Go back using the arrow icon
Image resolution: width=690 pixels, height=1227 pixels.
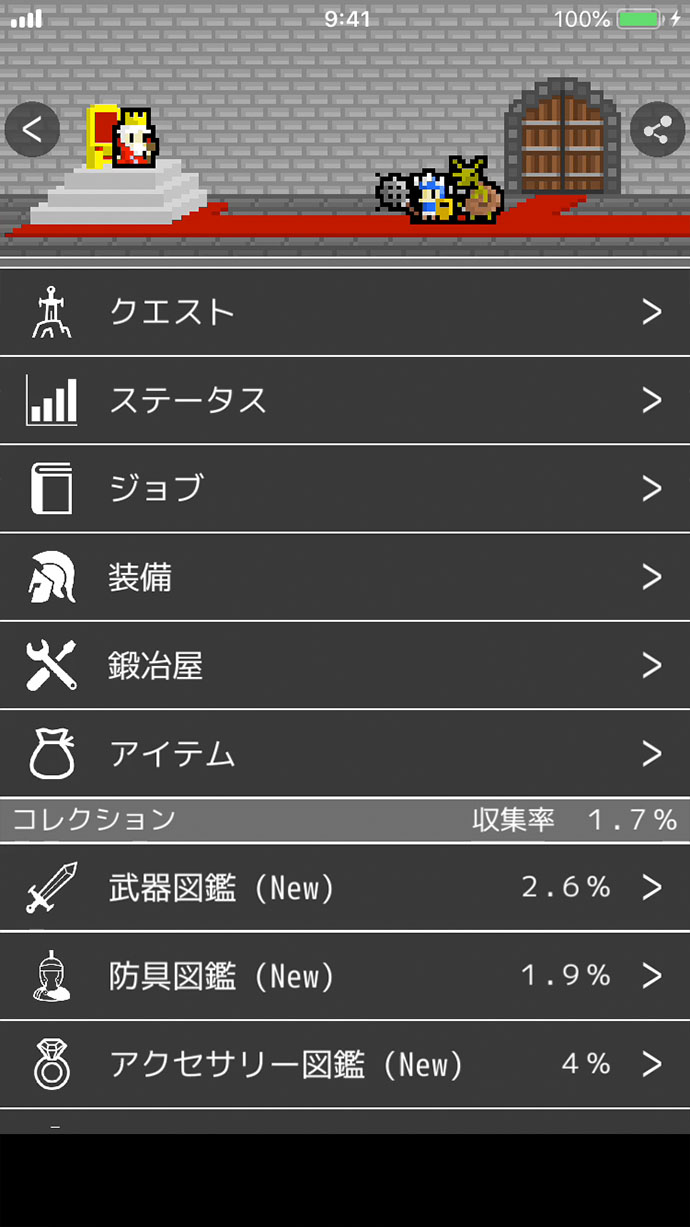32,130
